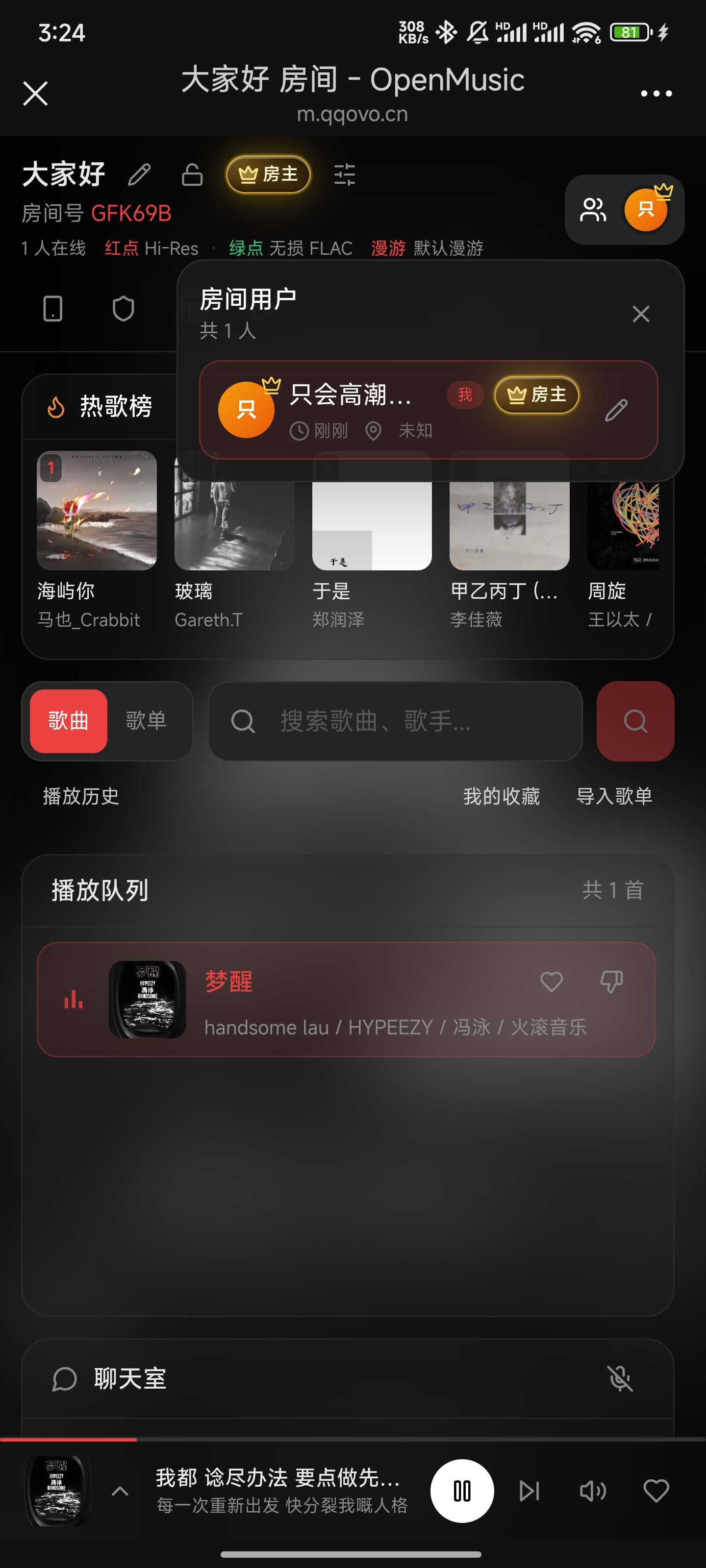706x1568 pixels.
Task: Tap the red search button
Action: pyautogui.click(x=635, y=721)
